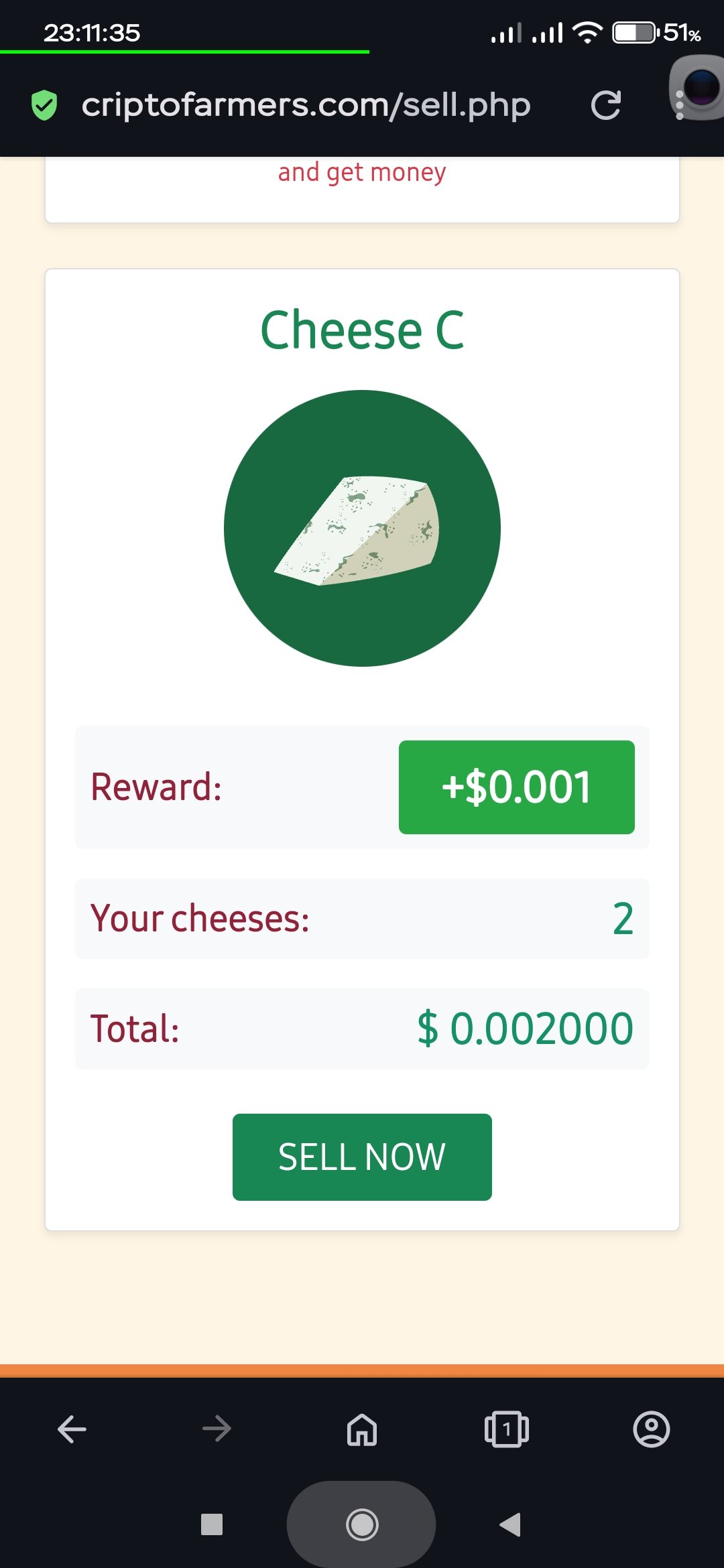Go back to the previous page
This screenshot has width=724, height=1568.
click(x=72, y=1429)
